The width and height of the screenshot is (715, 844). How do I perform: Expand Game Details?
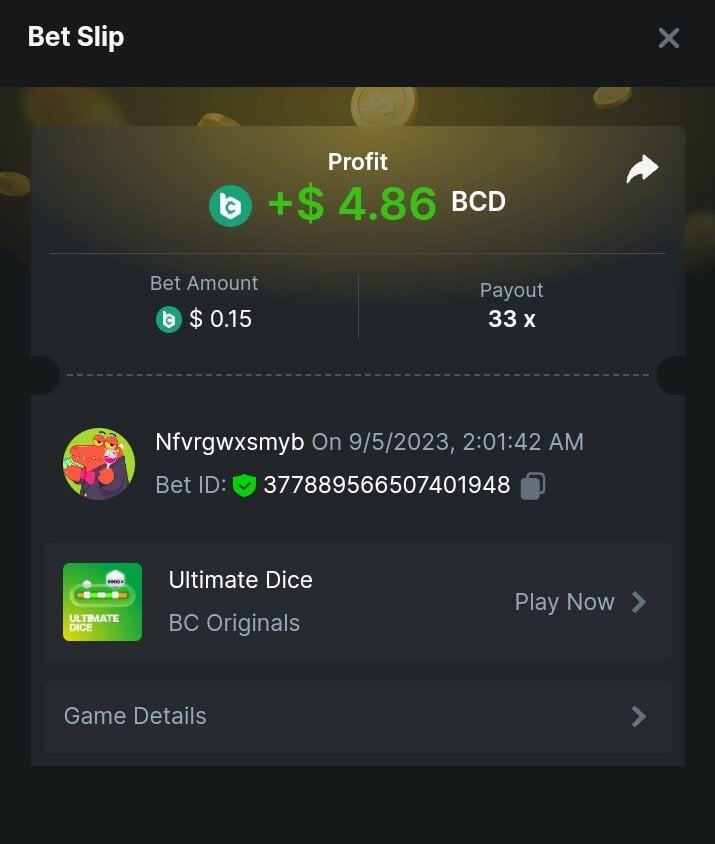[x=357, y=716]
